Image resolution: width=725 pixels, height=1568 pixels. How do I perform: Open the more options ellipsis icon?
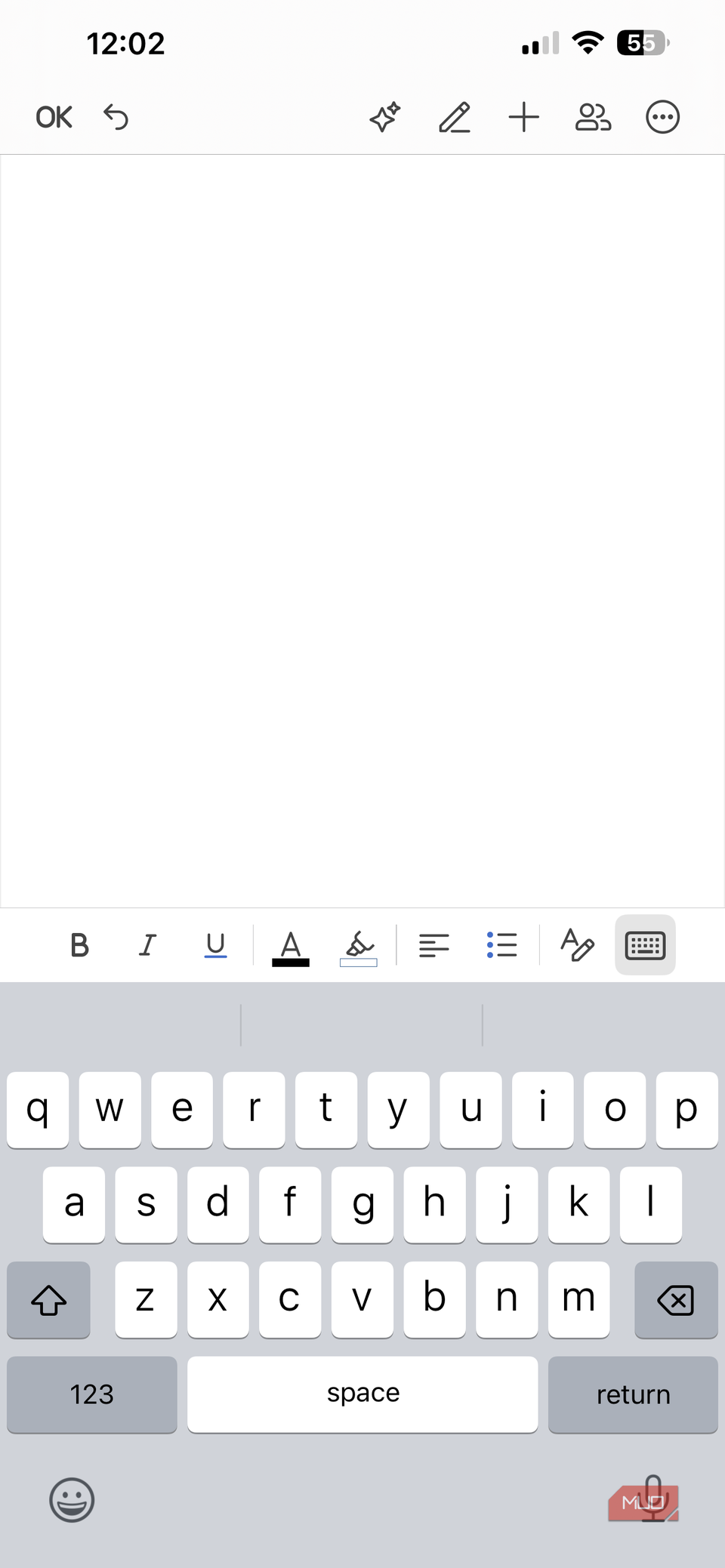[x=662, y=117]
